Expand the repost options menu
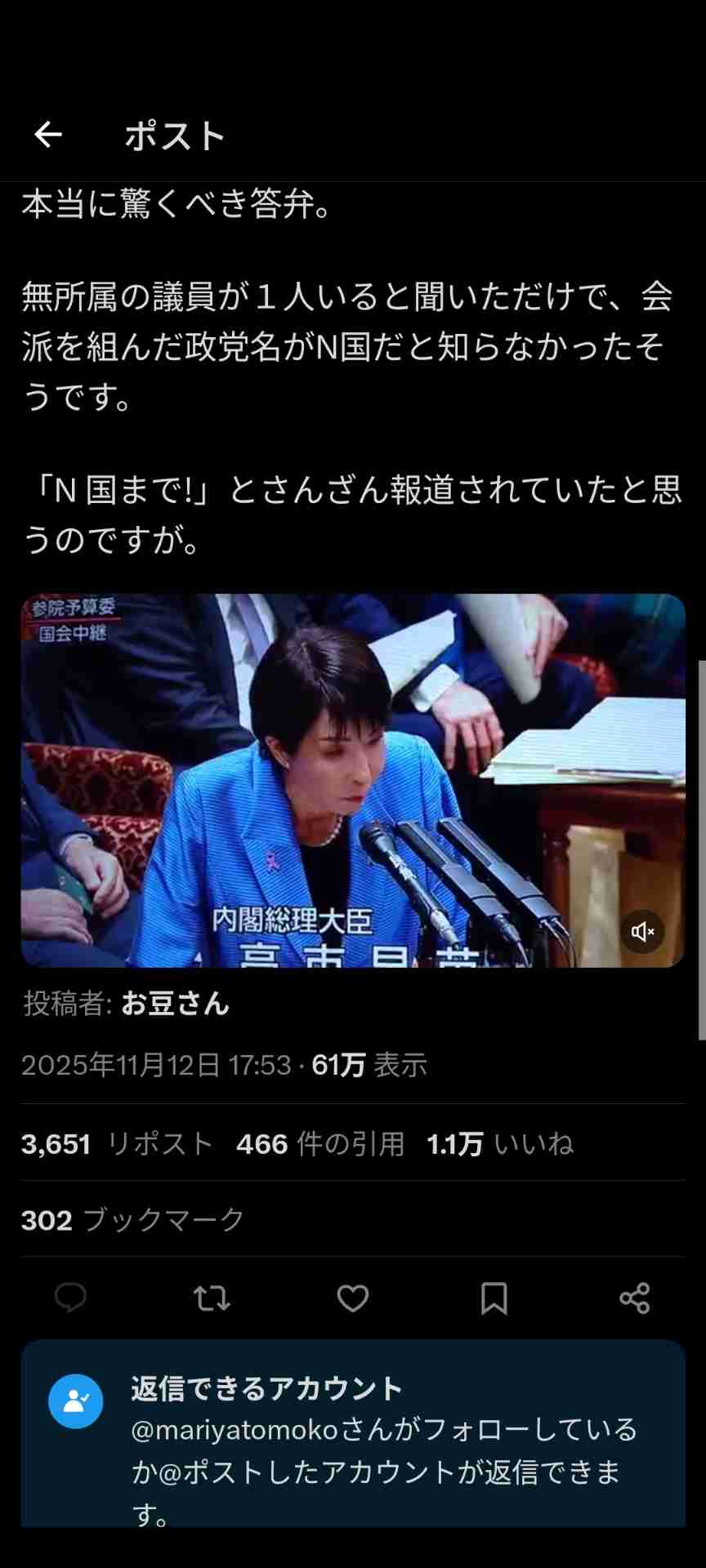The width and height of the screenshot is (706, 1568). coord(212,1298)
